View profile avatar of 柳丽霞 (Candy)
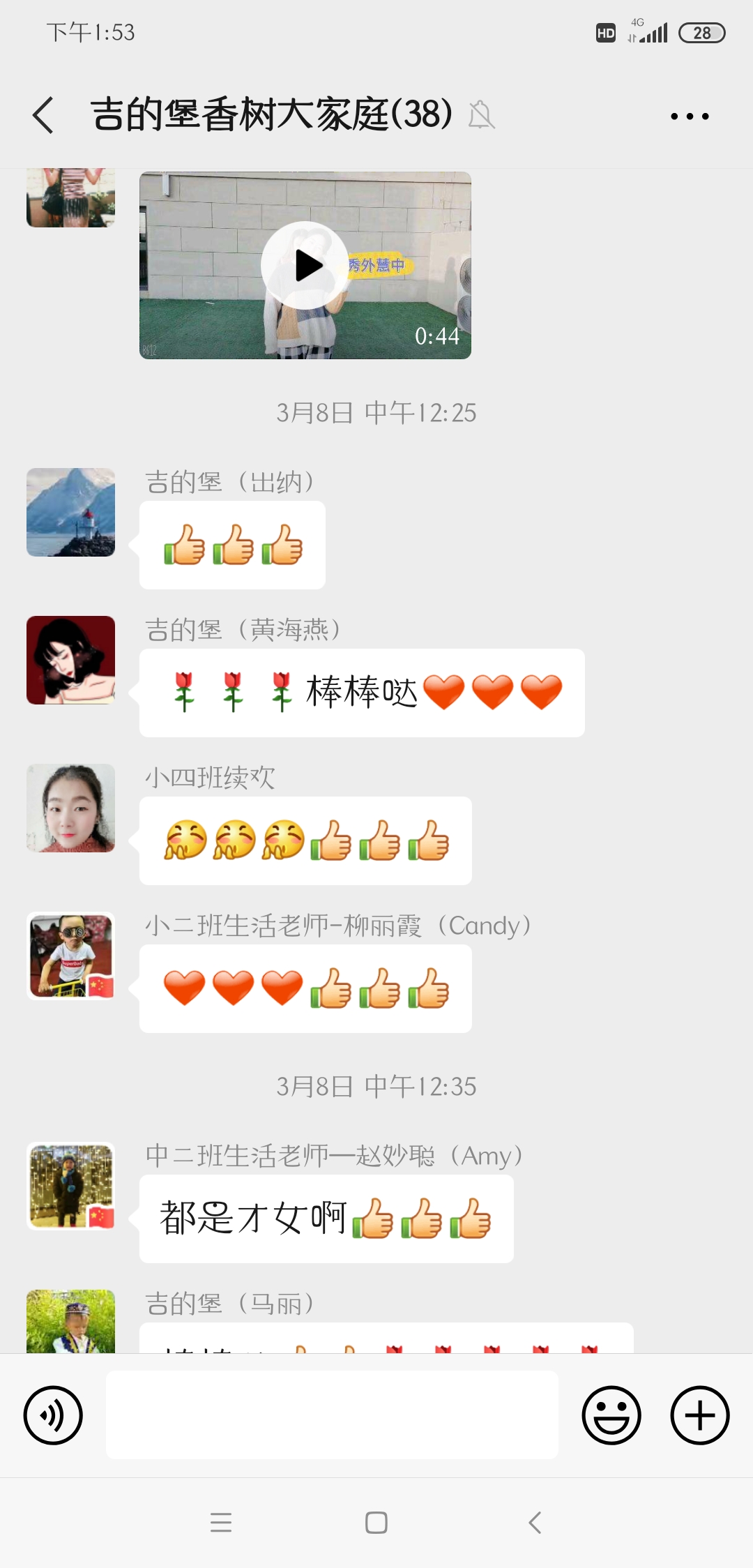Screen dimensions: 753x1568 pyautogui.click(x=70, y=956)
